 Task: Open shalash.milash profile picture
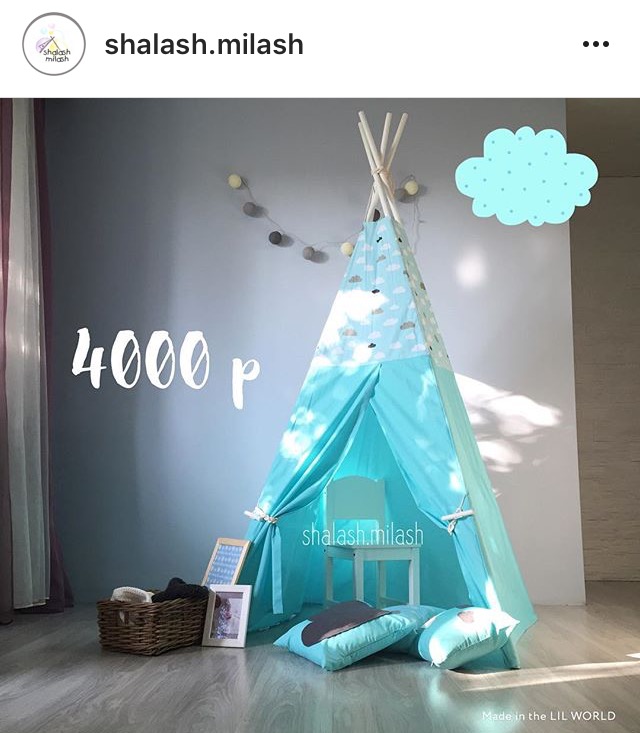point(53,44)
